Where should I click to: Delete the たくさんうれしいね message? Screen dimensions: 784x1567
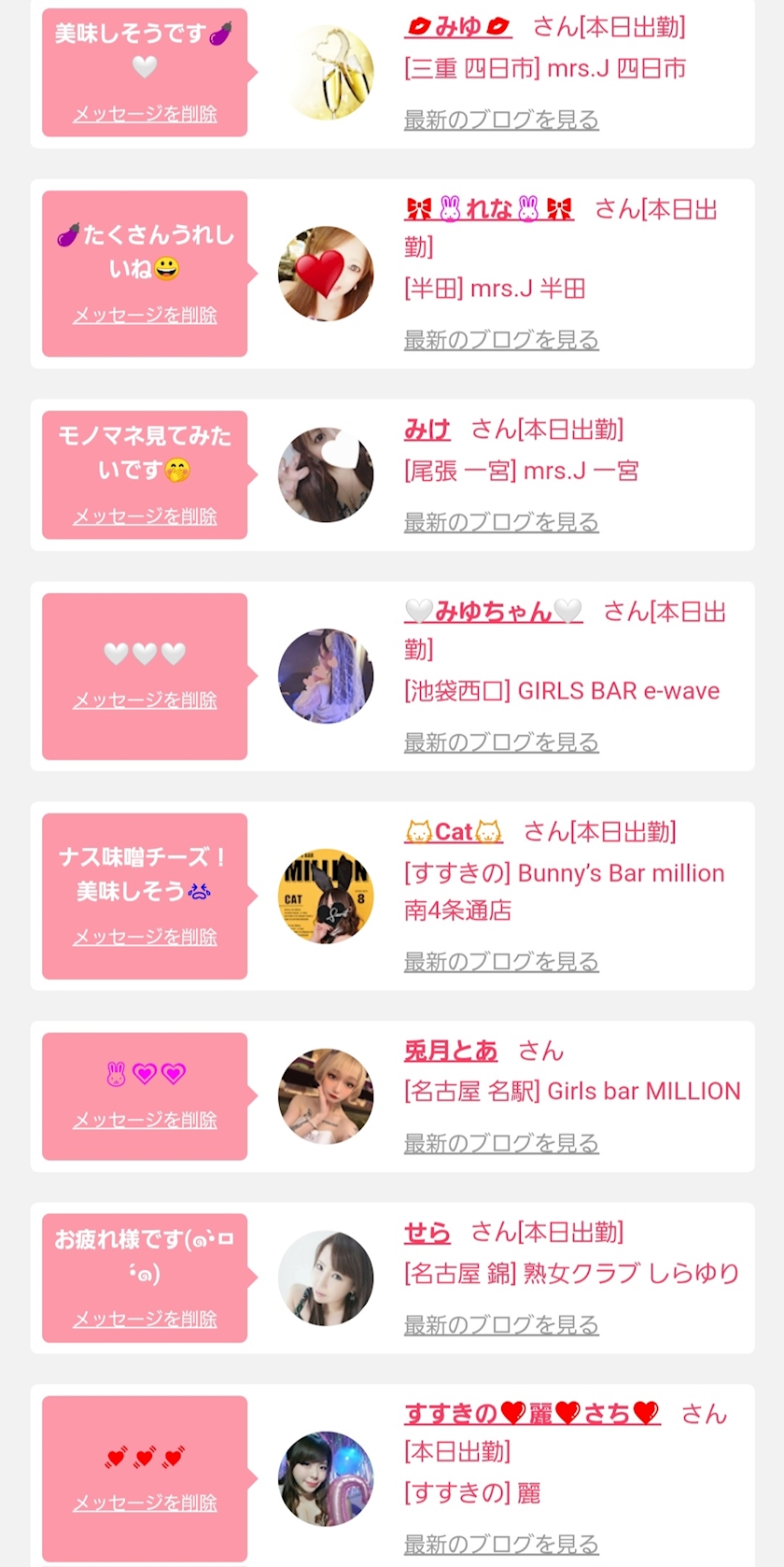pos(145,316)
